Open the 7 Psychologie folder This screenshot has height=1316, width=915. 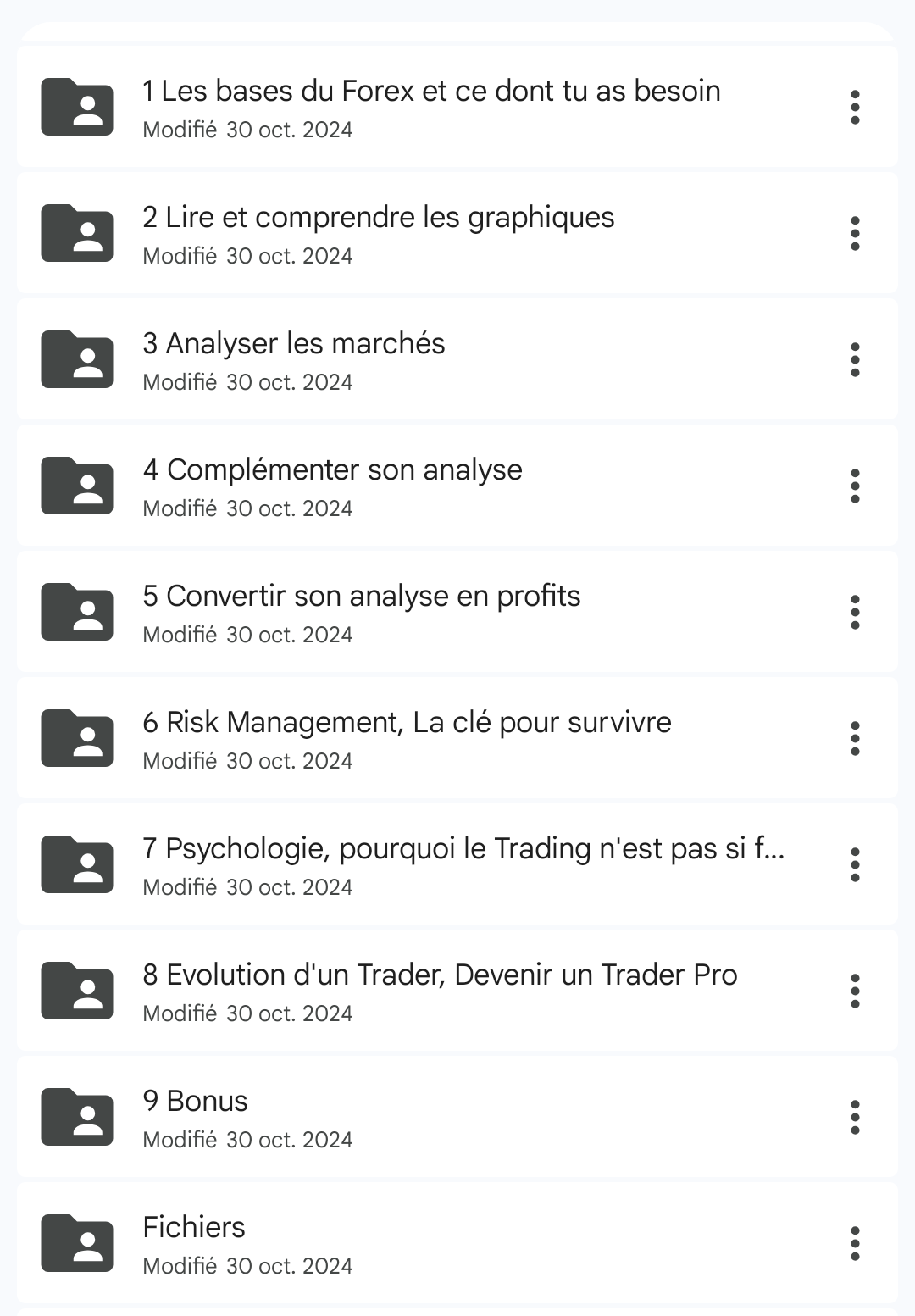pos(463,864)
